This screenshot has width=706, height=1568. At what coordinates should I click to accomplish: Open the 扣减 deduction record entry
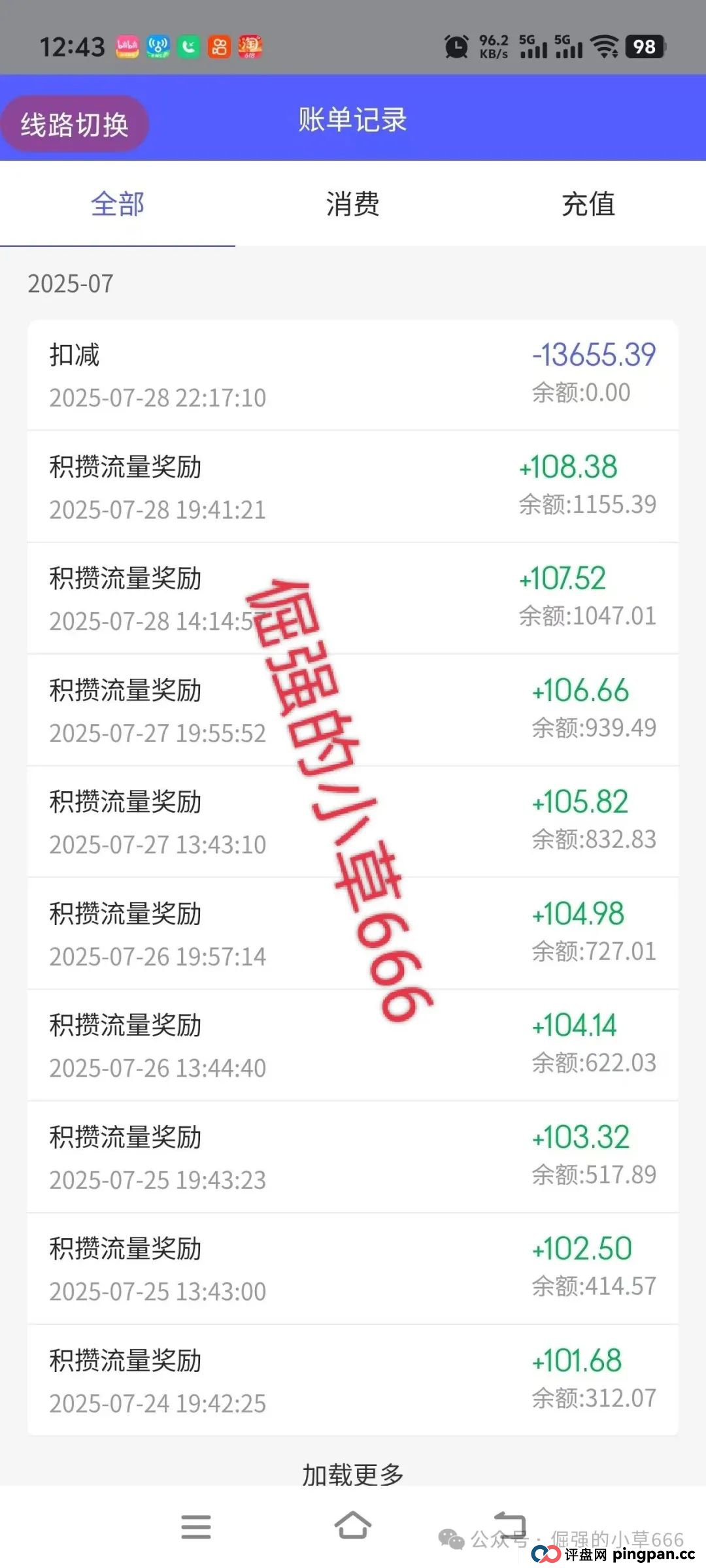[x=353, y=372]
